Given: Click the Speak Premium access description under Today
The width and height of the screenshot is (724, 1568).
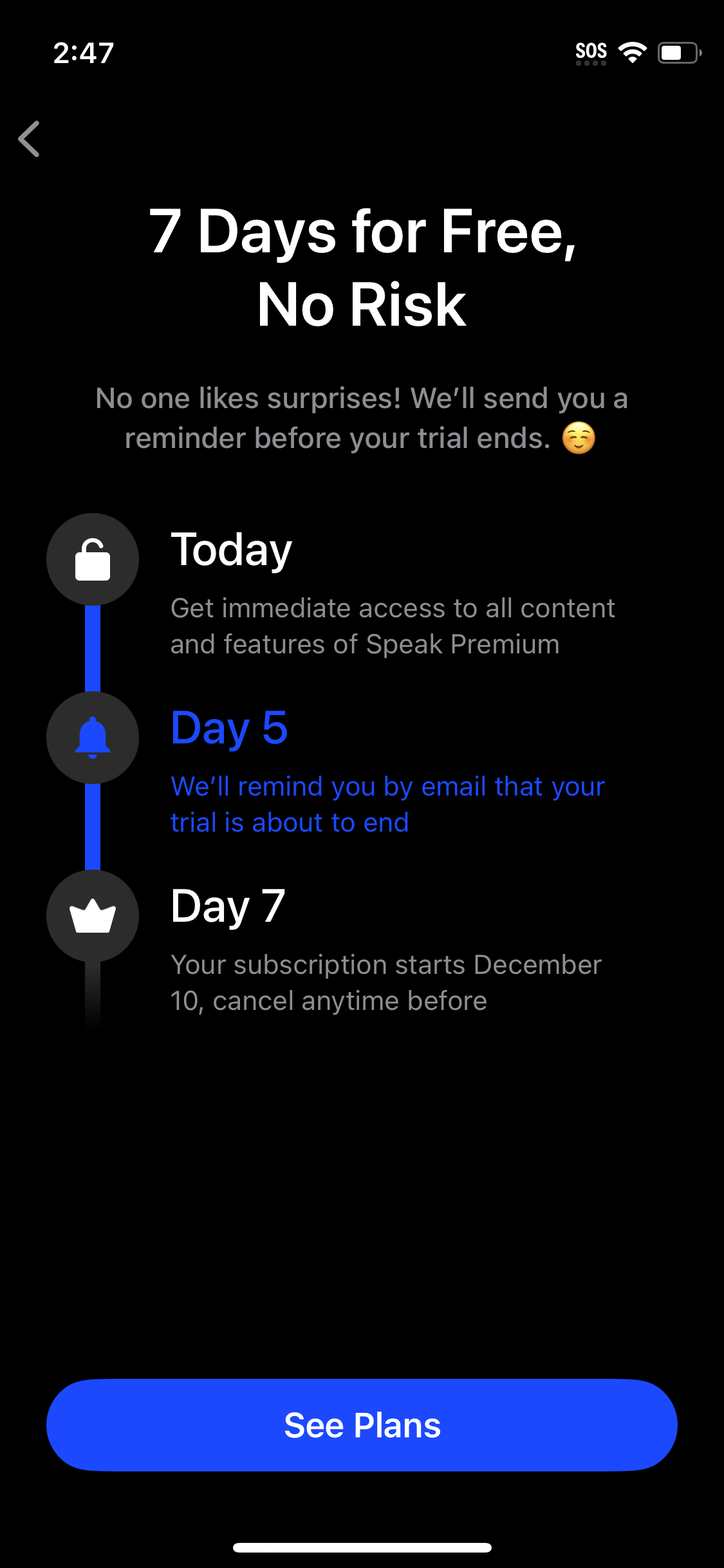Looking at the screenshot, I should click(393, 626).
